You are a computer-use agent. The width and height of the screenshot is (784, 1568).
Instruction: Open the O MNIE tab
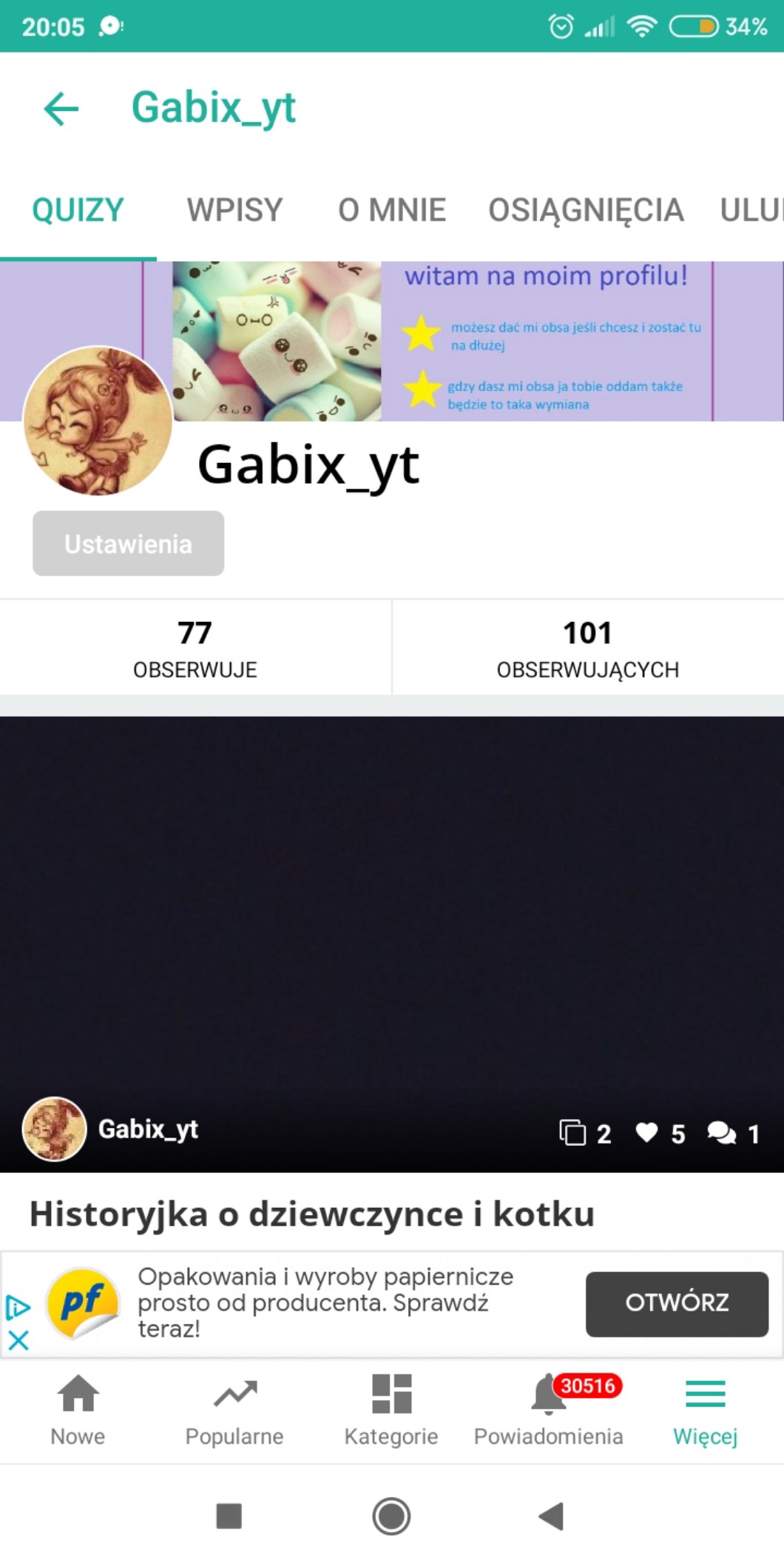click(391, 210)
